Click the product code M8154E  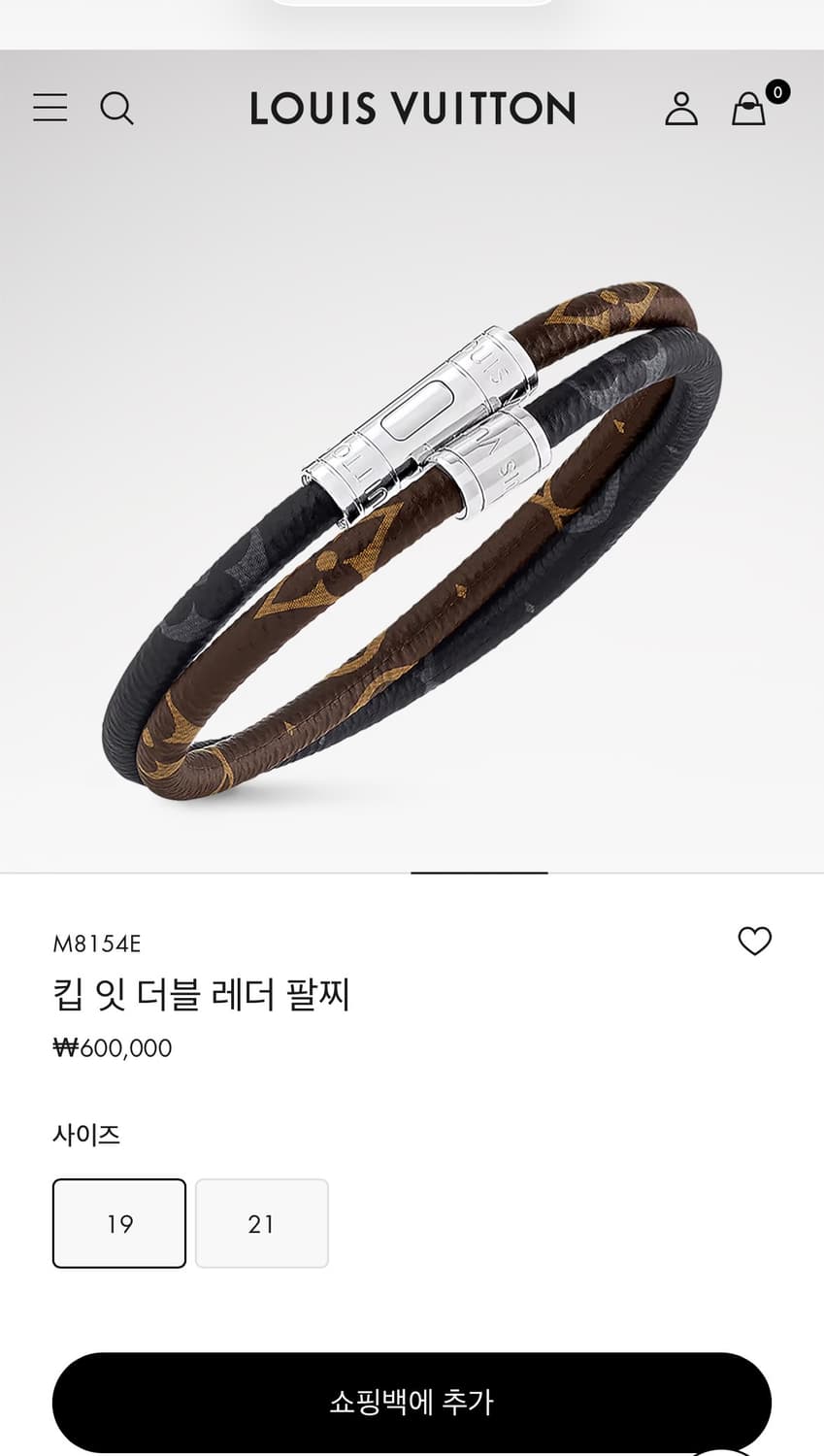pyautogui.click(x=98, y=943)
